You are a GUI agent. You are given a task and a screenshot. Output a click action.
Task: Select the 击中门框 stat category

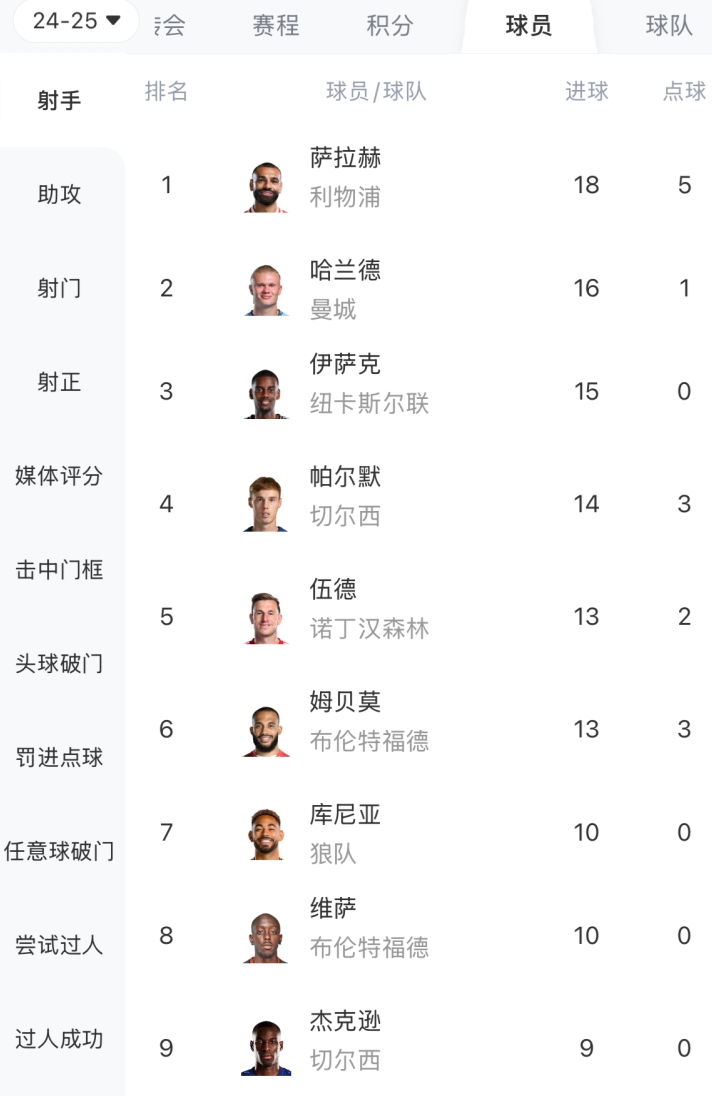point(60,570)
